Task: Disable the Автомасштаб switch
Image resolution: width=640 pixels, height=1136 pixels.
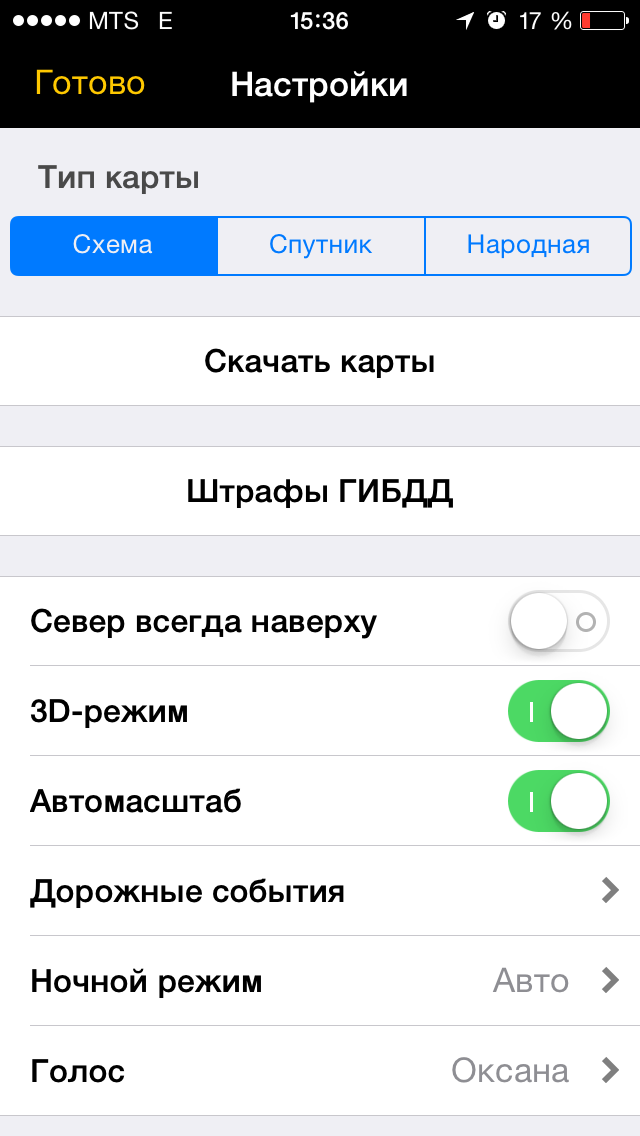Action: coord(558,802)
